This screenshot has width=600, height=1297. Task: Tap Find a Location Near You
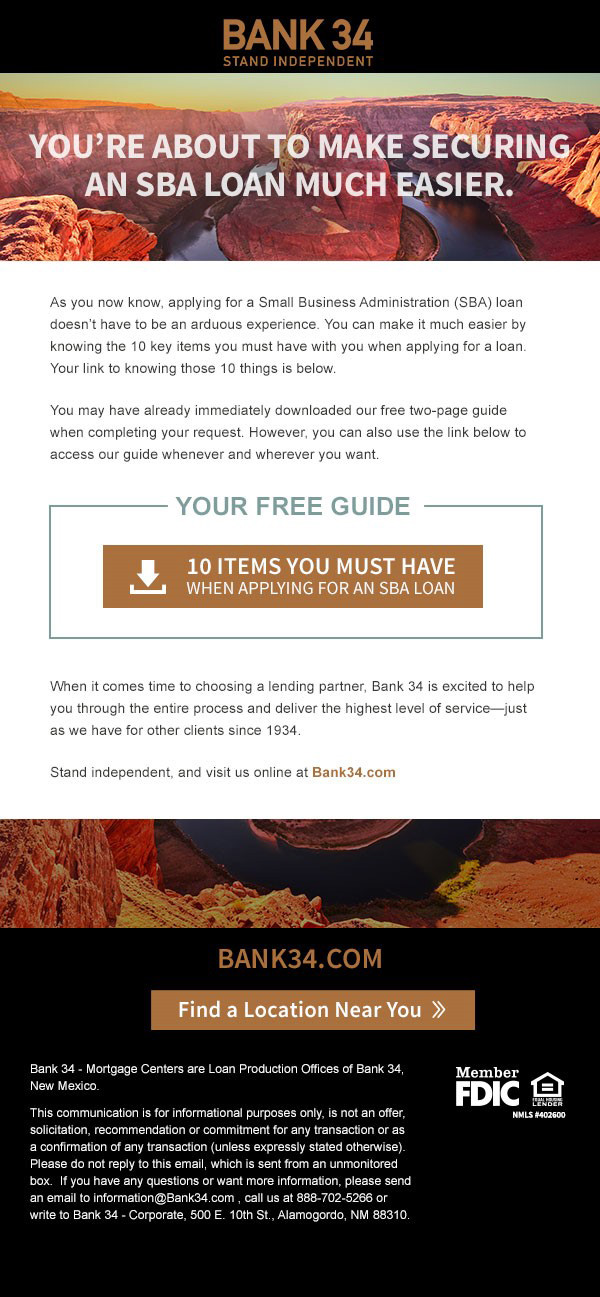point(312,1010)
